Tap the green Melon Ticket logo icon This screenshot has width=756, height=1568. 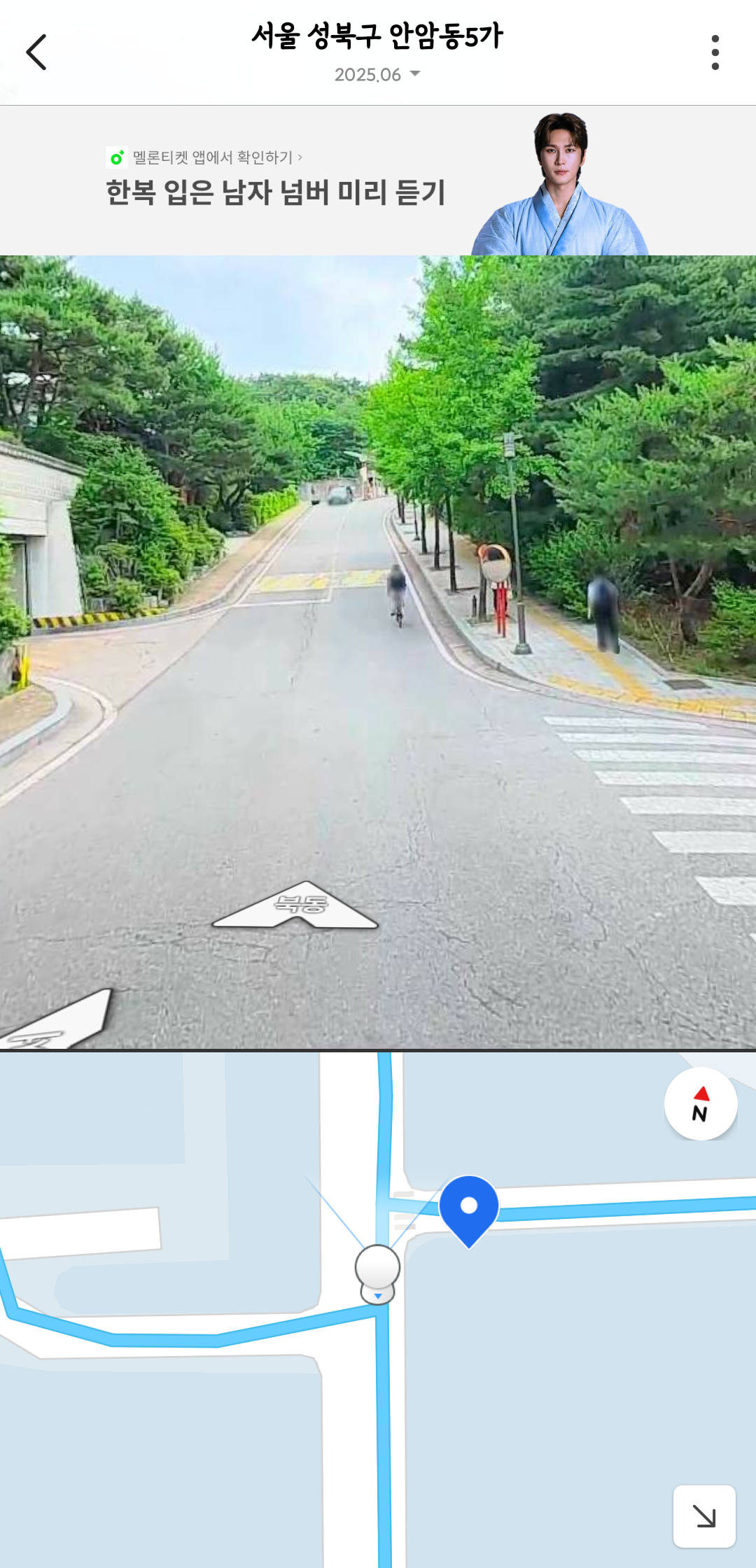[x=115, y=157]
